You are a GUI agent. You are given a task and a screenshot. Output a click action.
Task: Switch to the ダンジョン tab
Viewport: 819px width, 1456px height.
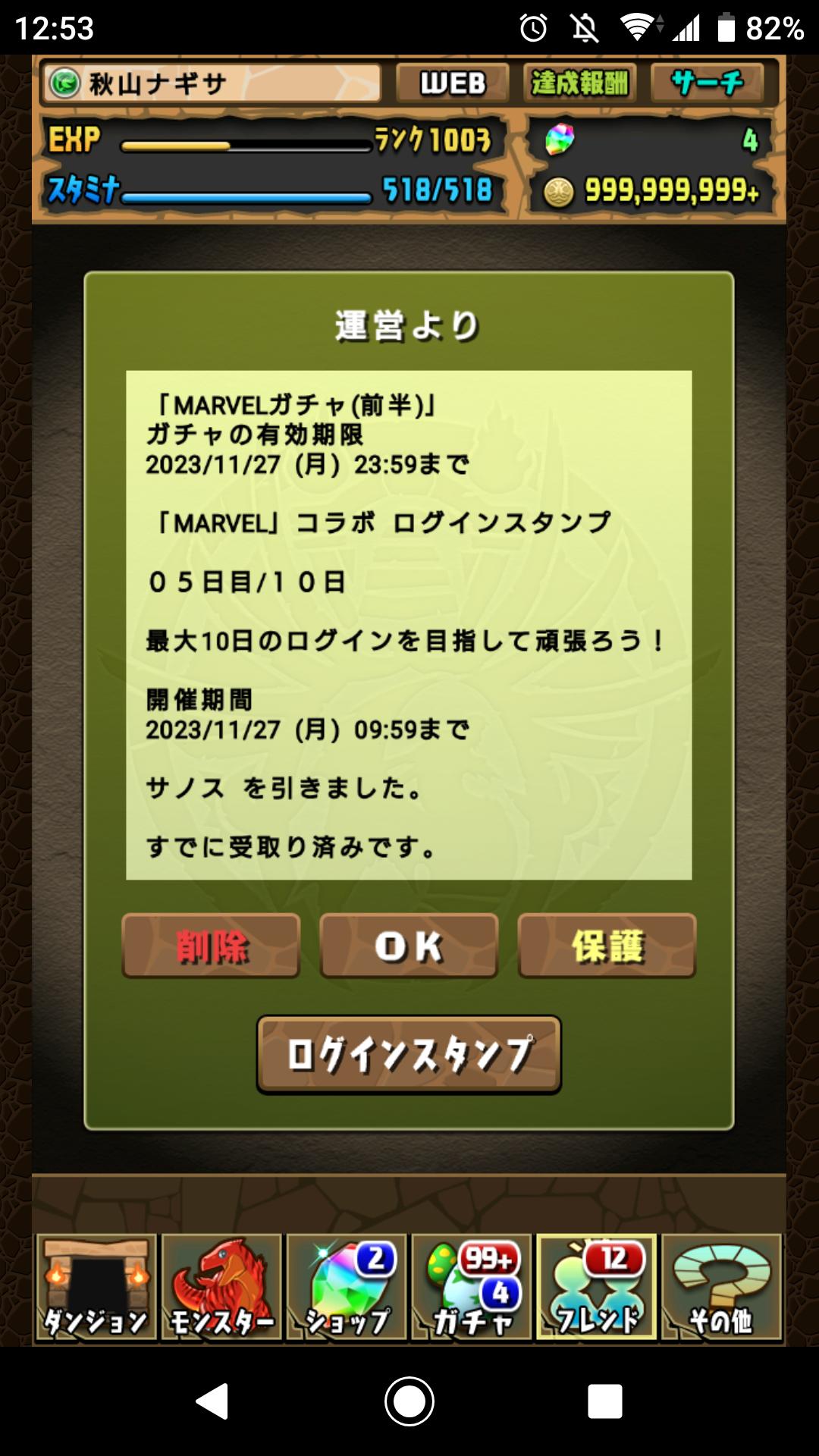point(96,1288)
